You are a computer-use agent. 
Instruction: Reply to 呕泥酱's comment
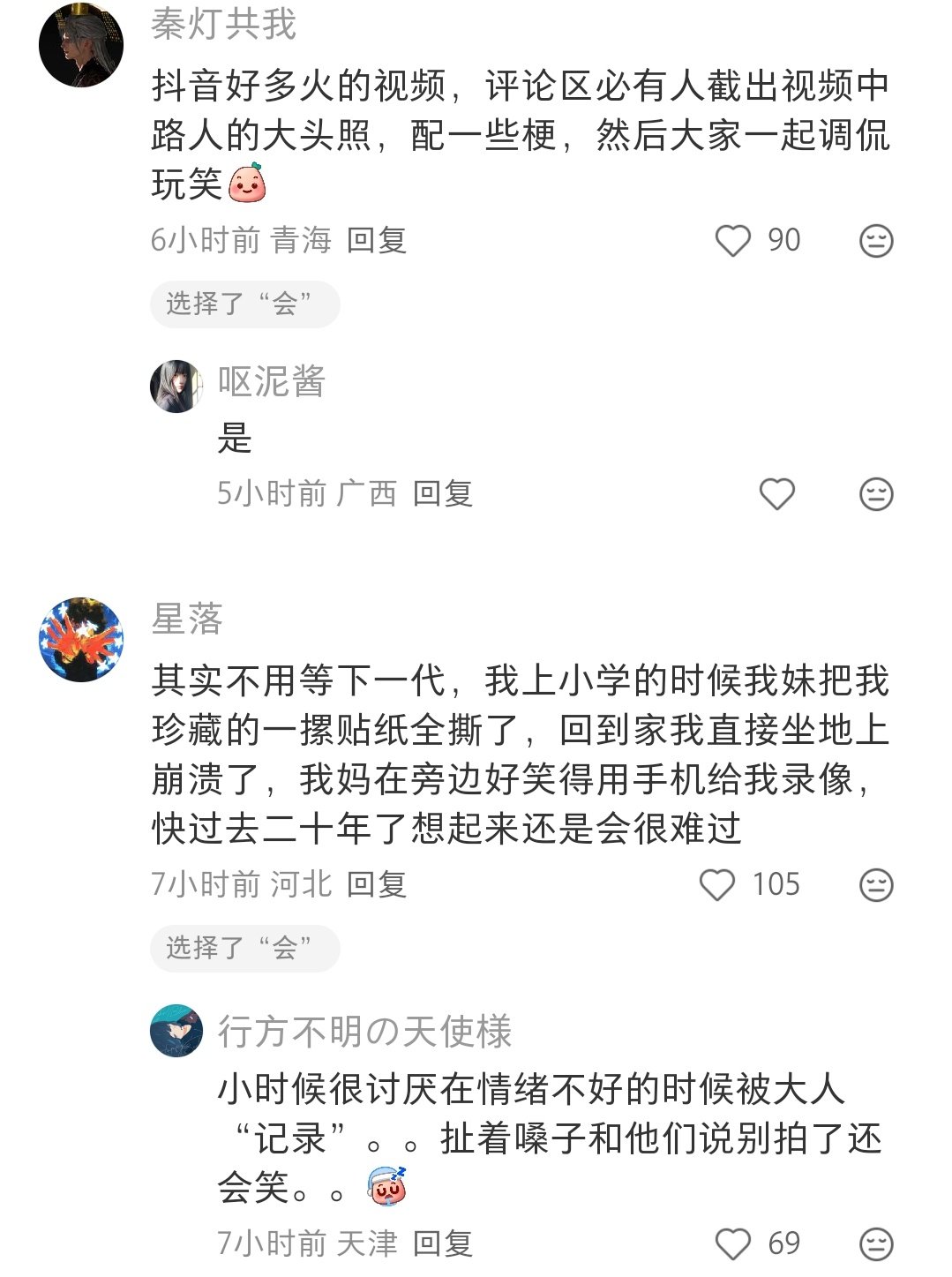click(x=443, y=493)
